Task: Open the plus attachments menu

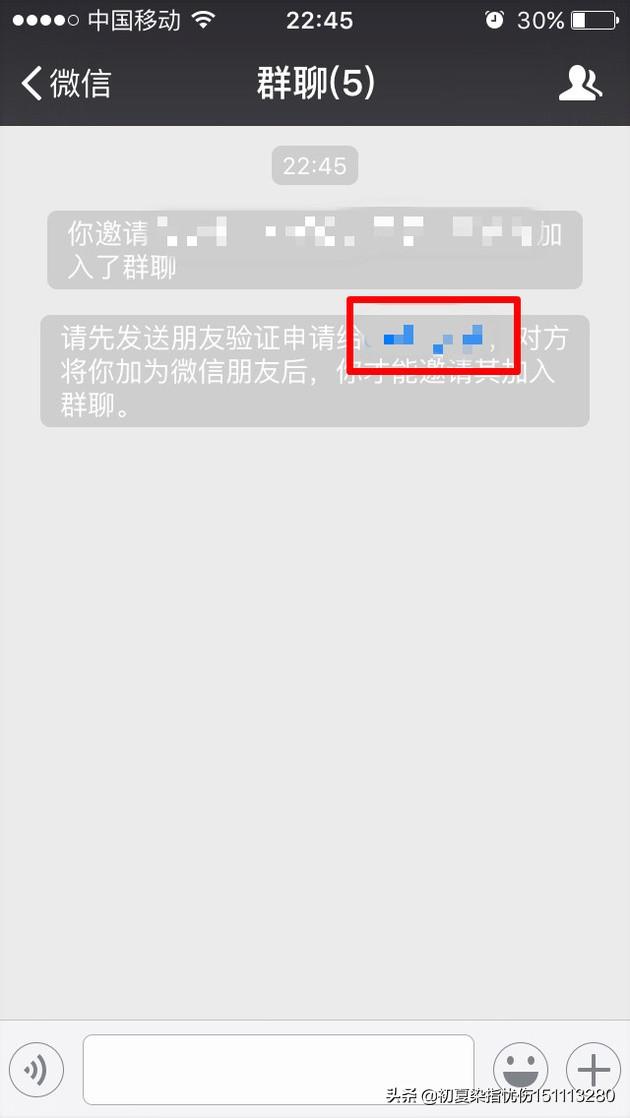Action: point(593,1070)
